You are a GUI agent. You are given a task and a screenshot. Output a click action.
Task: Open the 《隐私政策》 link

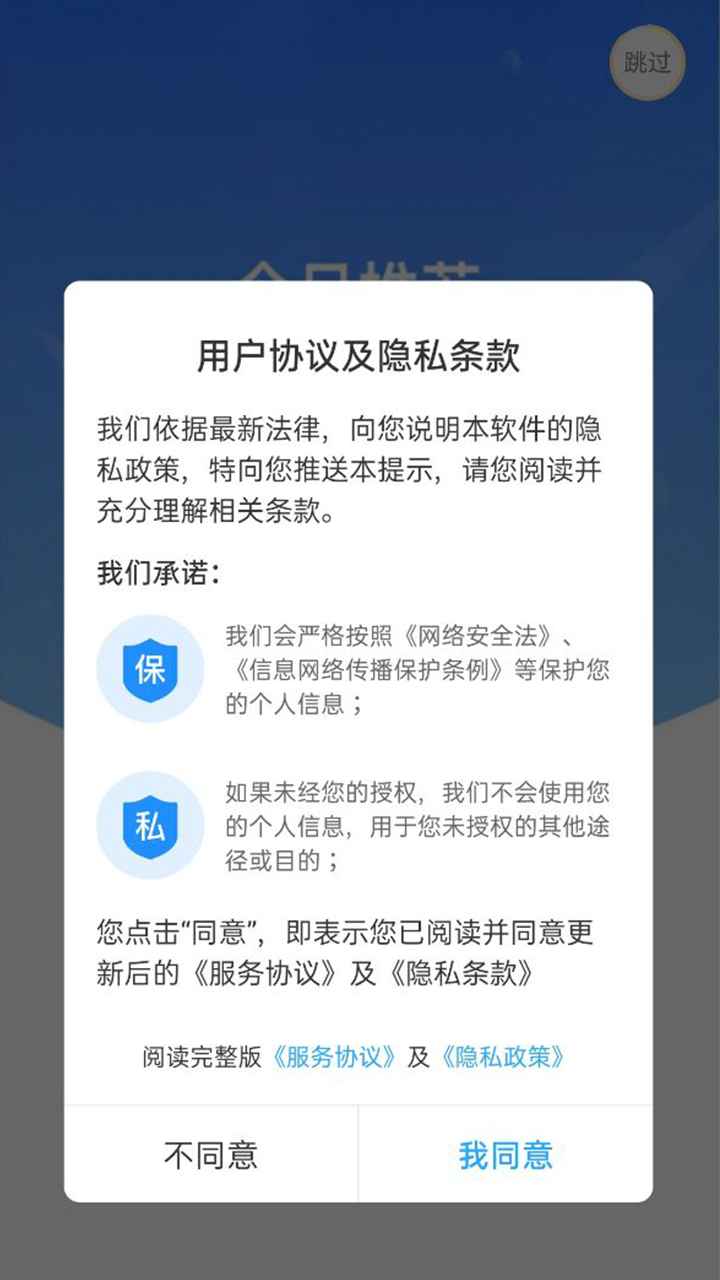[x=503, y=1057]
